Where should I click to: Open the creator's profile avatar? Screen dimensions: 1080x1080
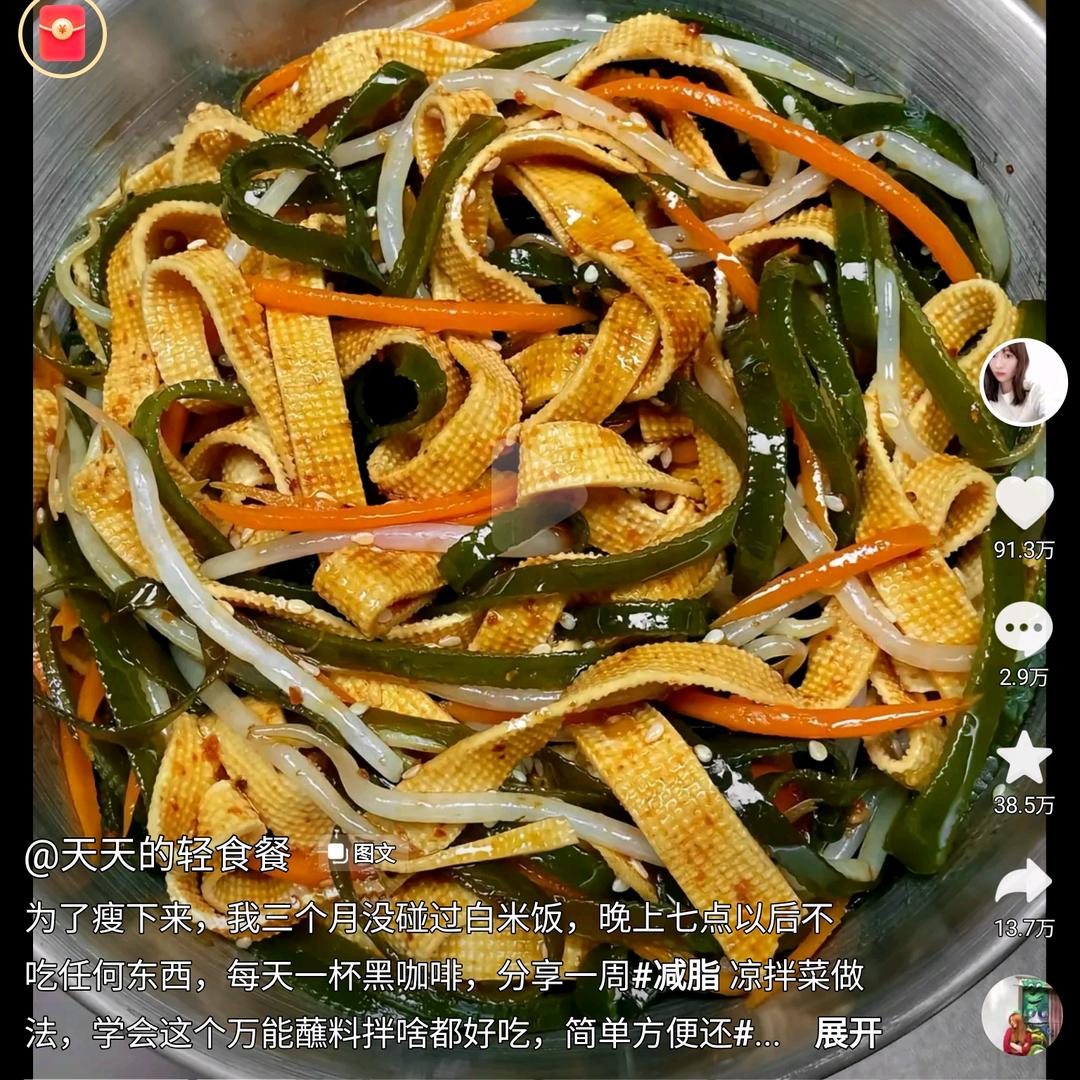[x=1023, y=382]
